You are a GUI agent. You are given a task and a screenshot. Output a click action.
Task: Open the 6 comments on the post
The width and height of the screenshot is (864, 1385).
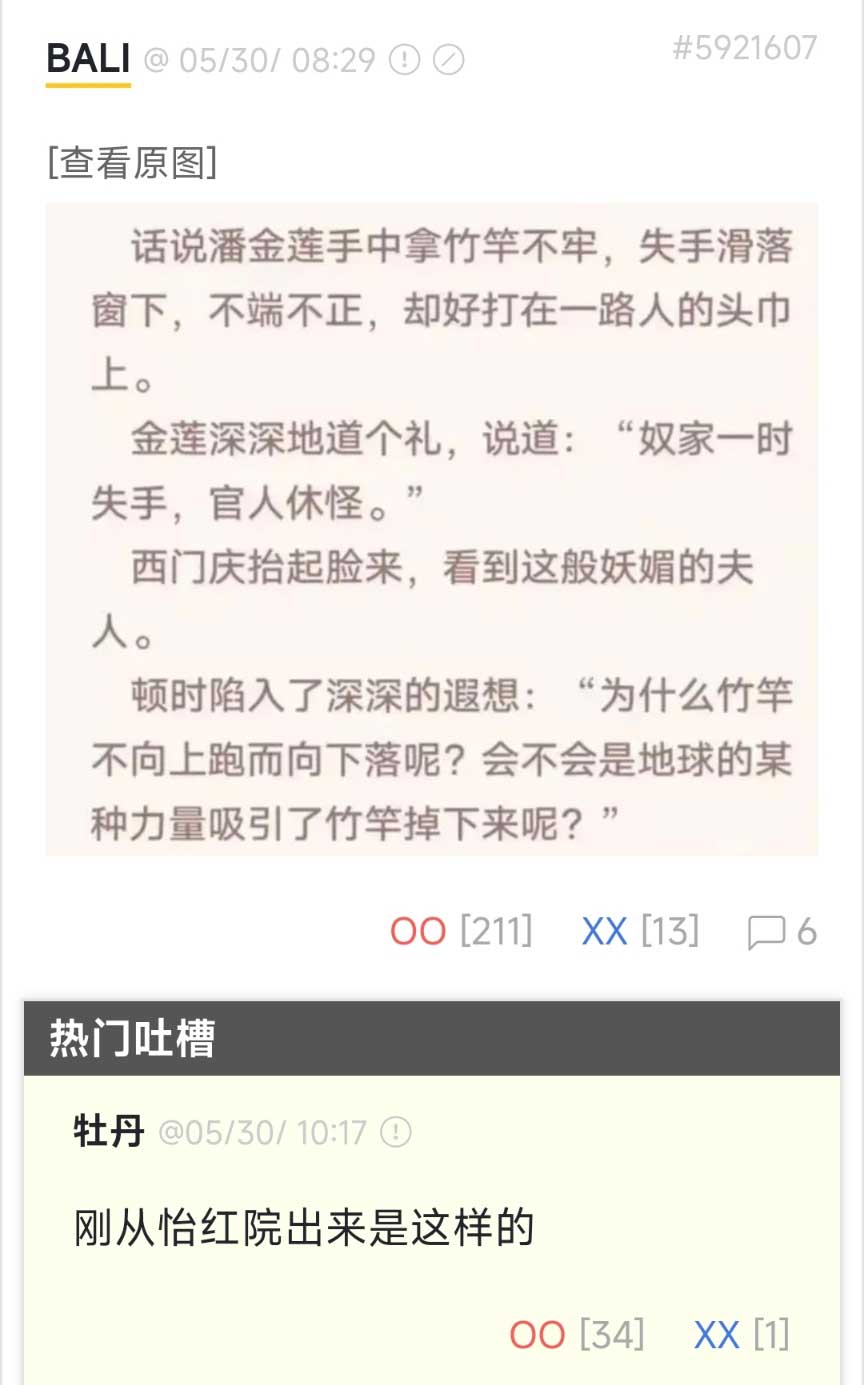coord(782,932)
